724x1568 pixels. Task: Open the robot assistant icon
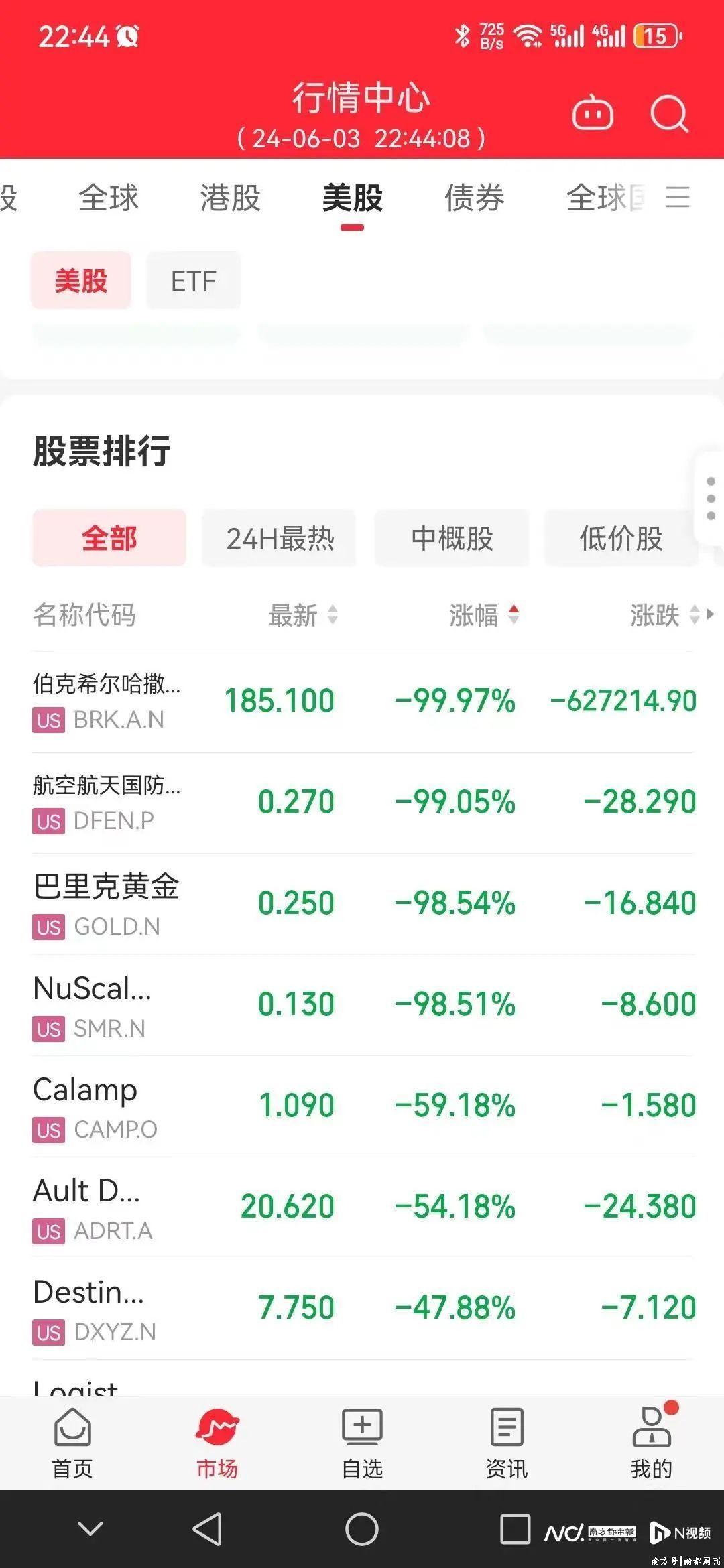tap(593, 113)
